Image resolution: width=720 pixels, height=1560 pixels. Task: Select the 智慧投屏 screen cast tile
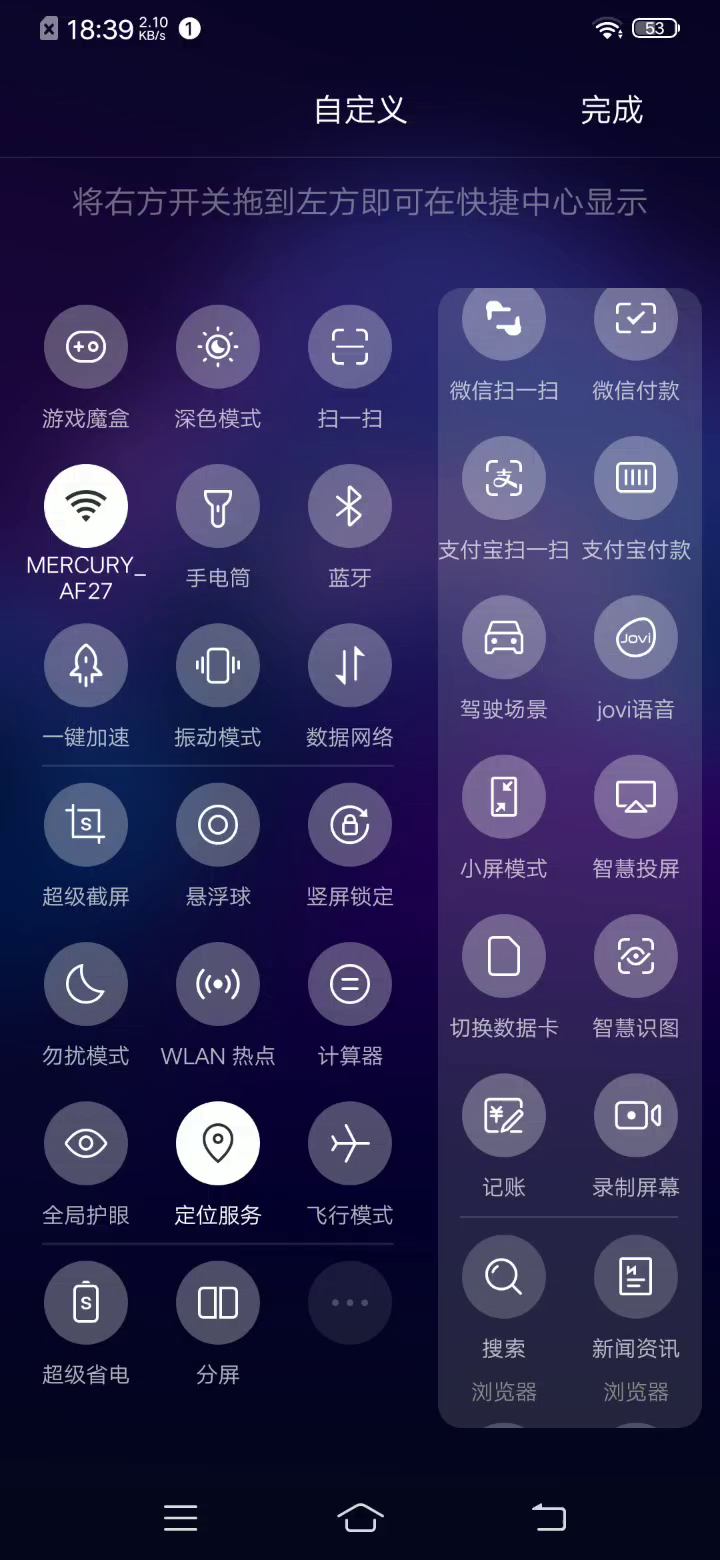[636, 797]
